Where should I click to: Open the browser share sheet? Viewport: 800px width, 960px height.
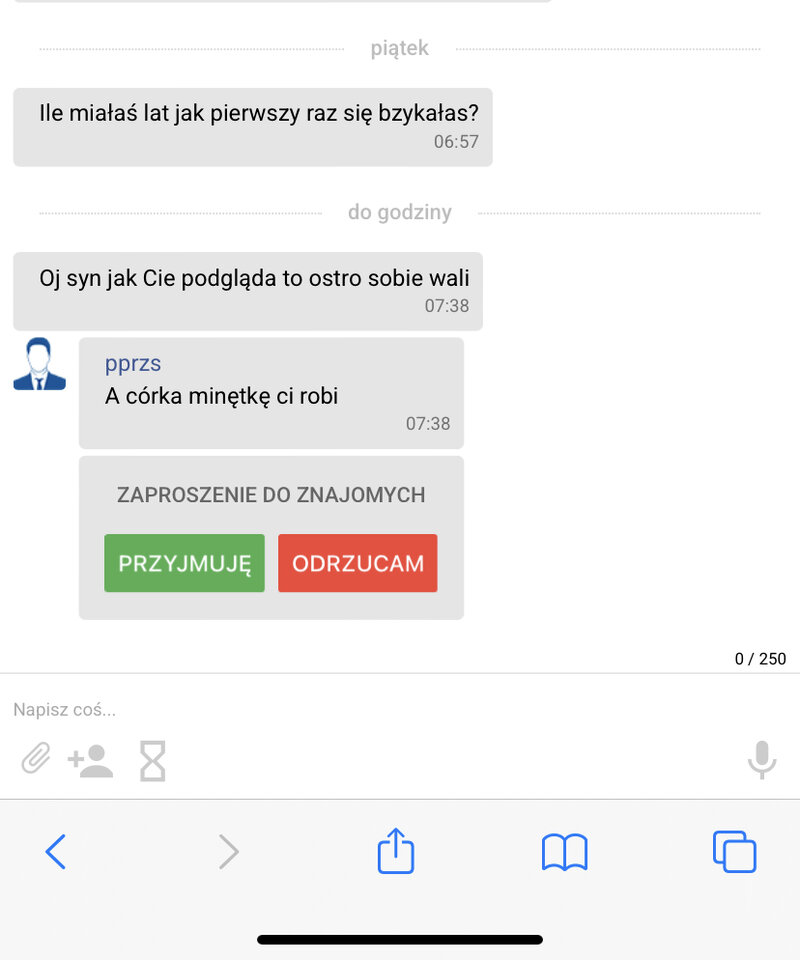(x=396, y=852)
